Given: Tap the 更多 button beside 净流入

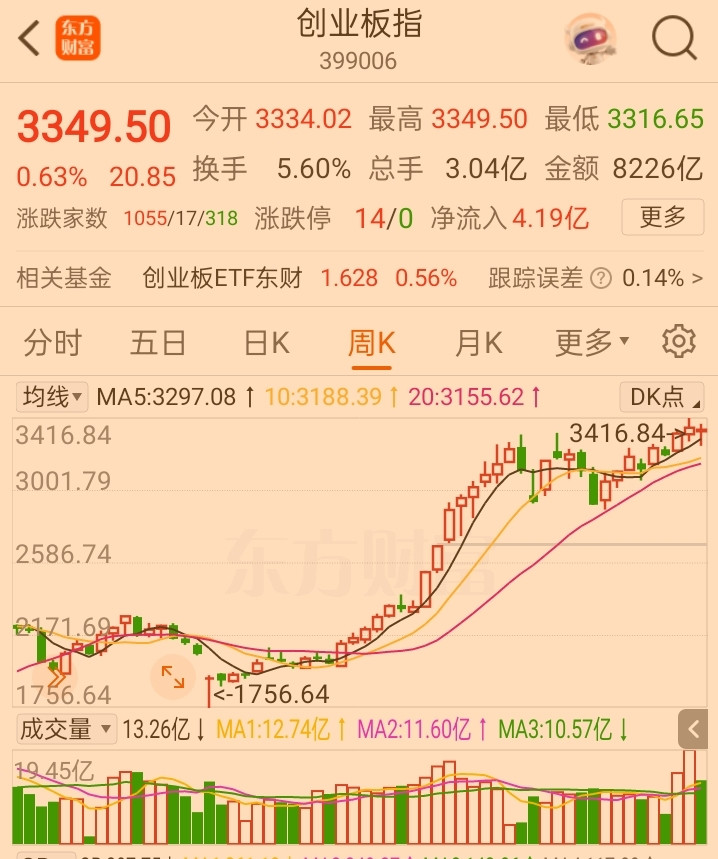Looking at the screenshot, I should coord(661,216).
